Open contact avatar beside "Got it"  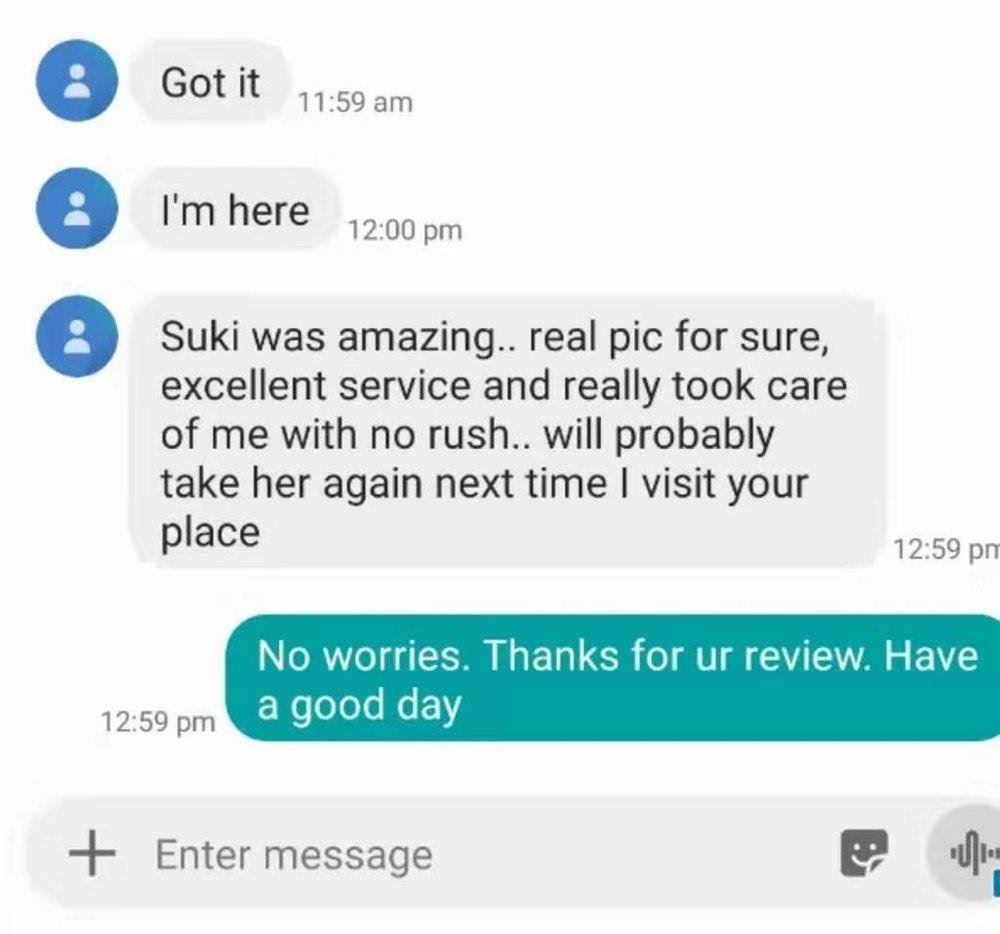[x=76, y=83]
